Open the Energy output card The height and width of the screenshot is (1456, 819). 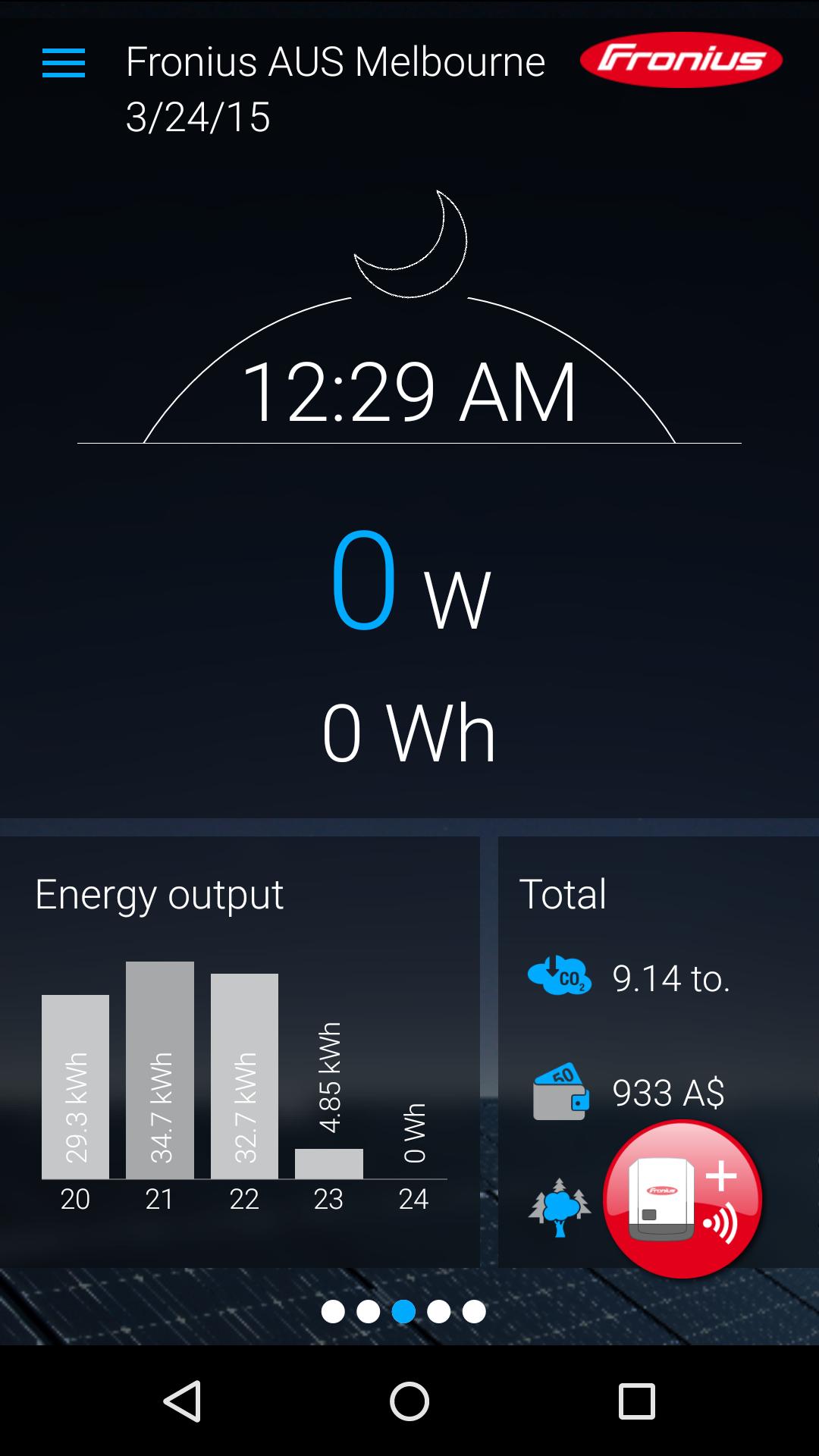click(x=240, y=1051)
